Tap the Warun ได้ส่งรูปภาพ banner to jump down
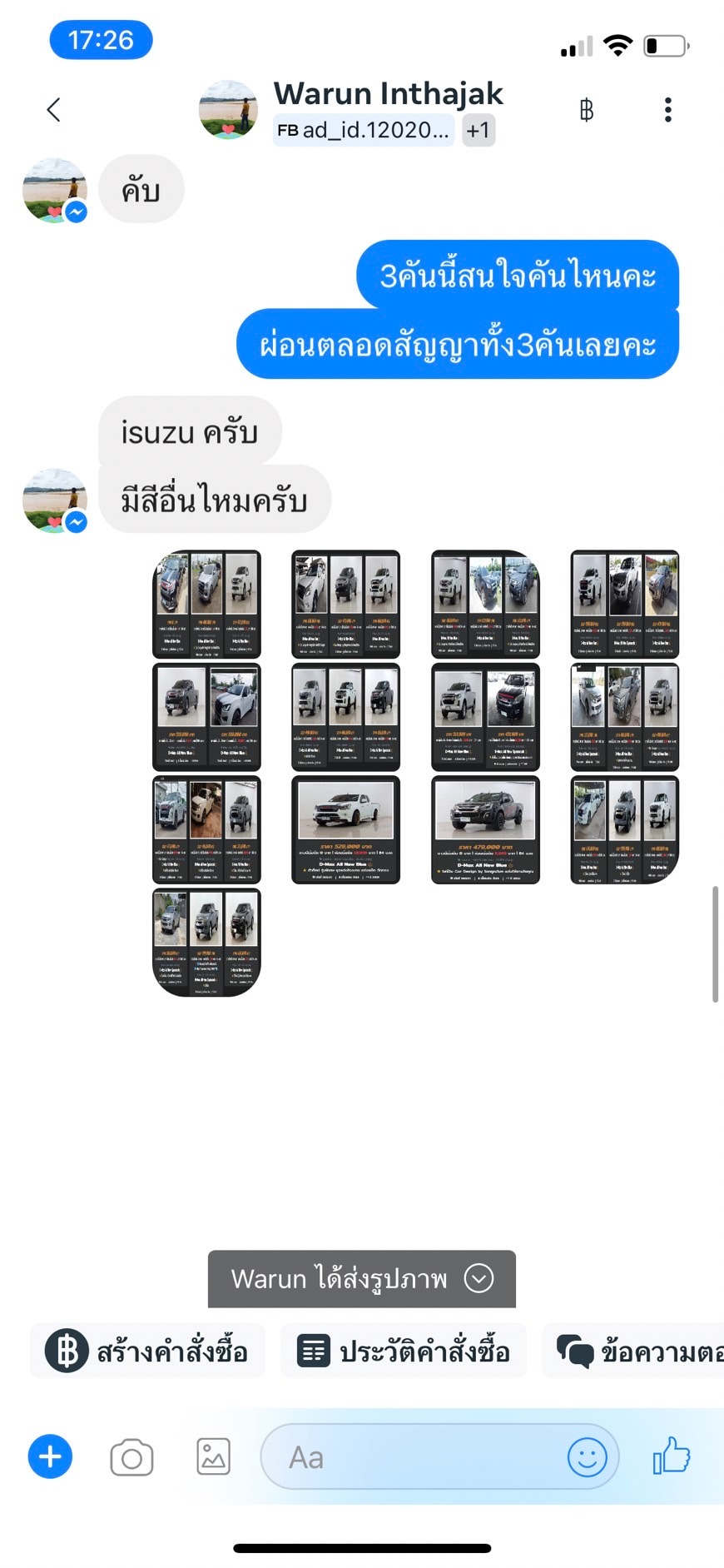The image size is (724, 1568). (x=362, y=1278)
